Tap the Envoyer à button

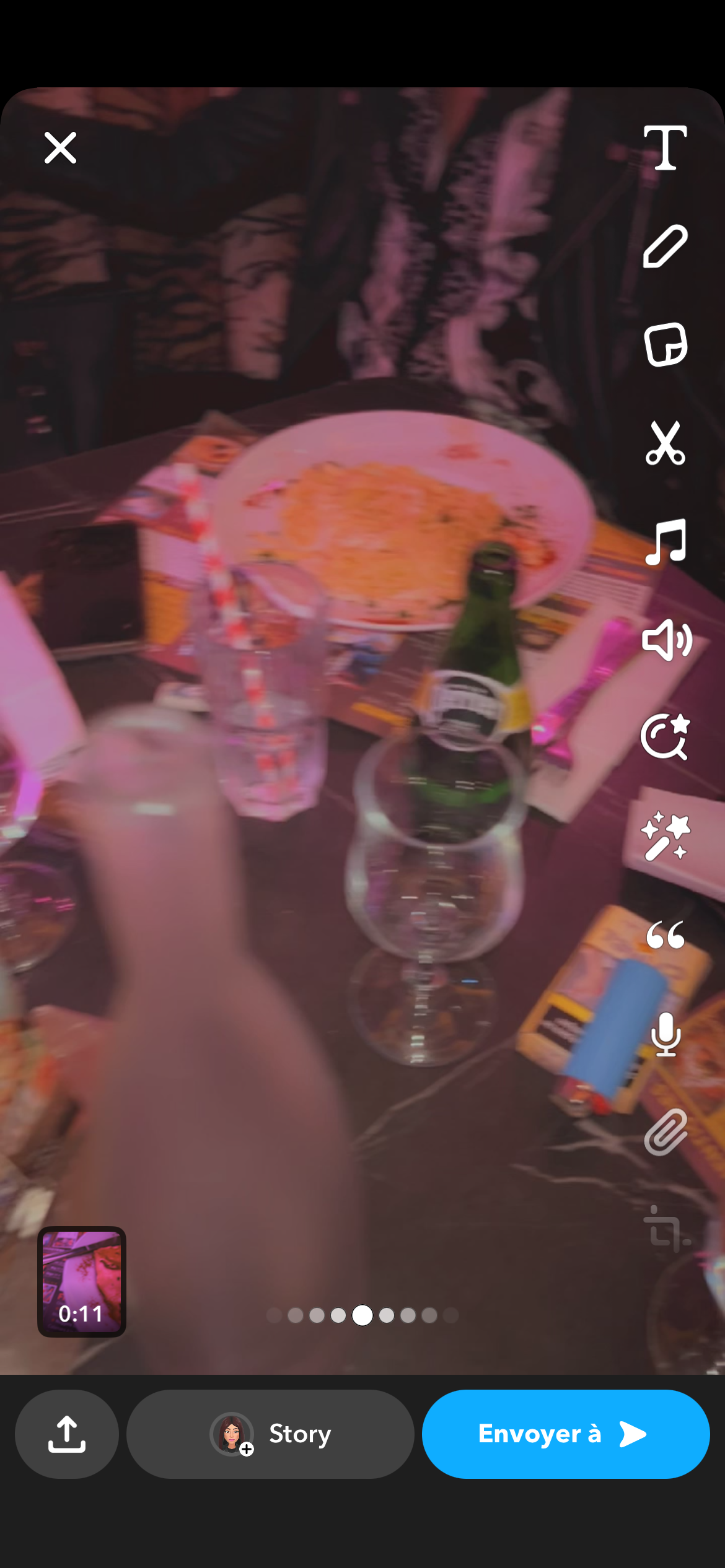pos(565,1434)
